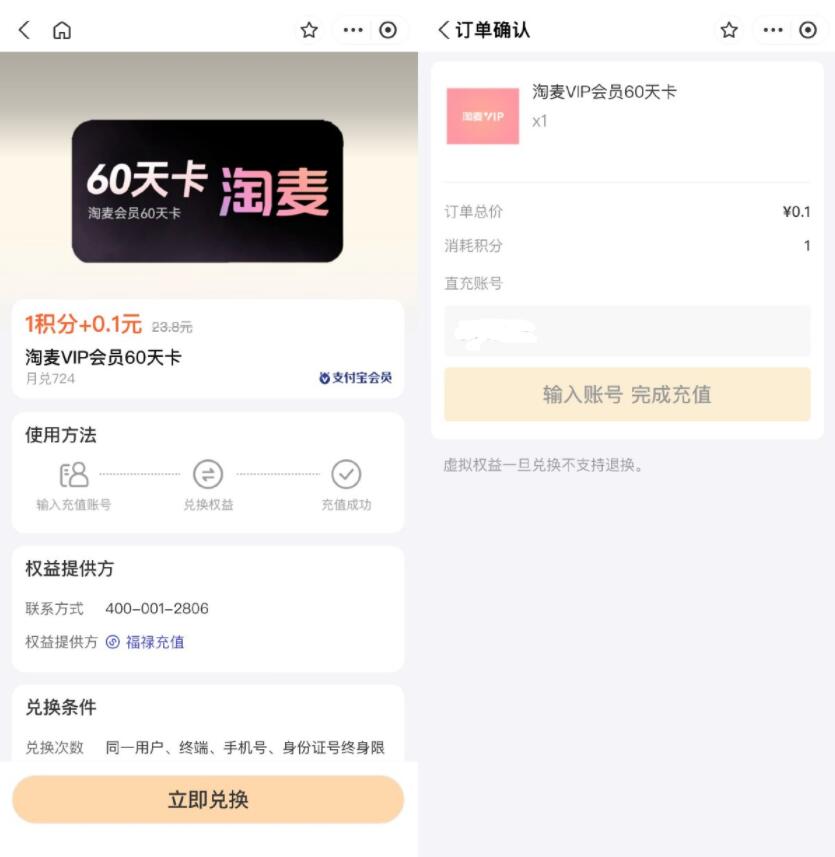
Task: Tap the 输入账号 完成充值 button
Action: pos(627,394)
